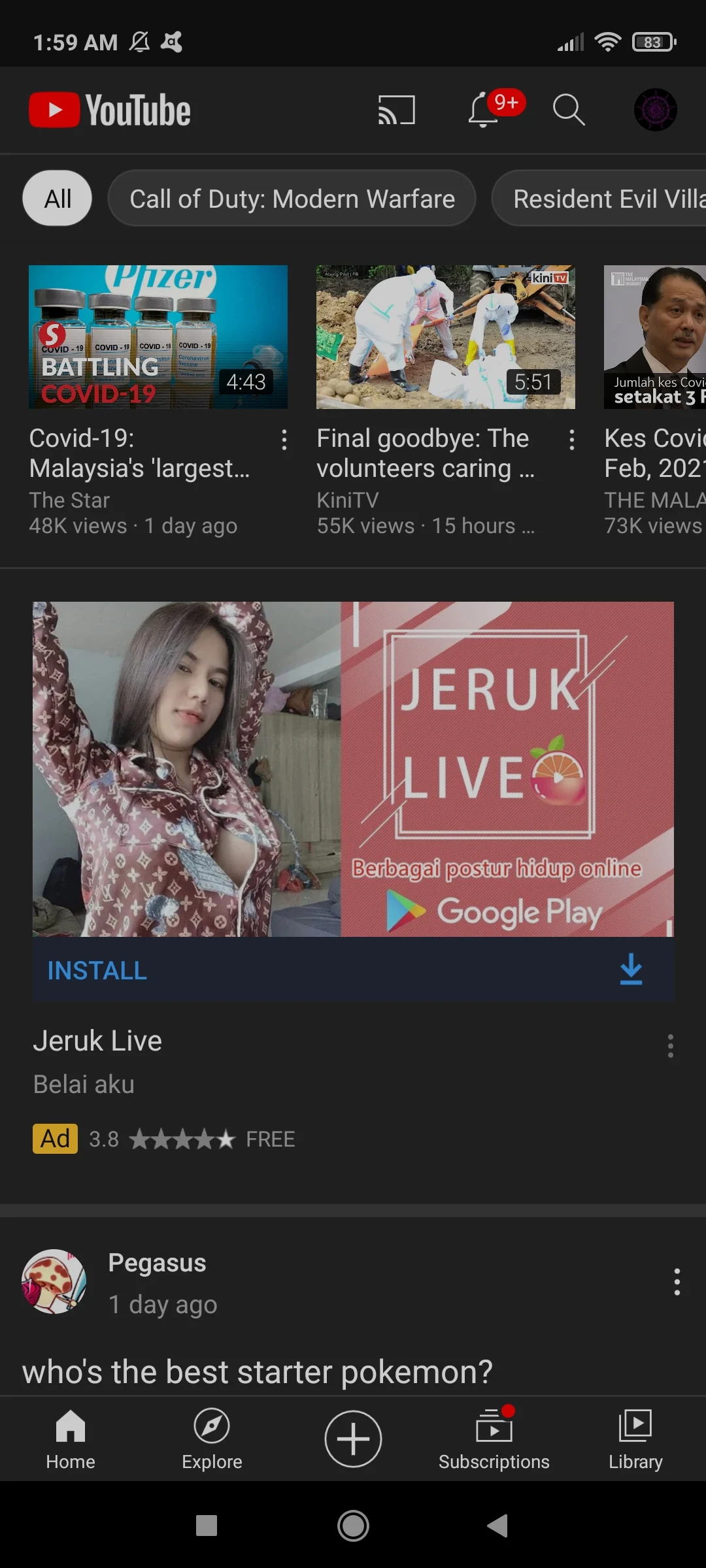Screen dimensions: 706x1568
Task: Open the Cast to TV icon
Action: tap(397, 110)
